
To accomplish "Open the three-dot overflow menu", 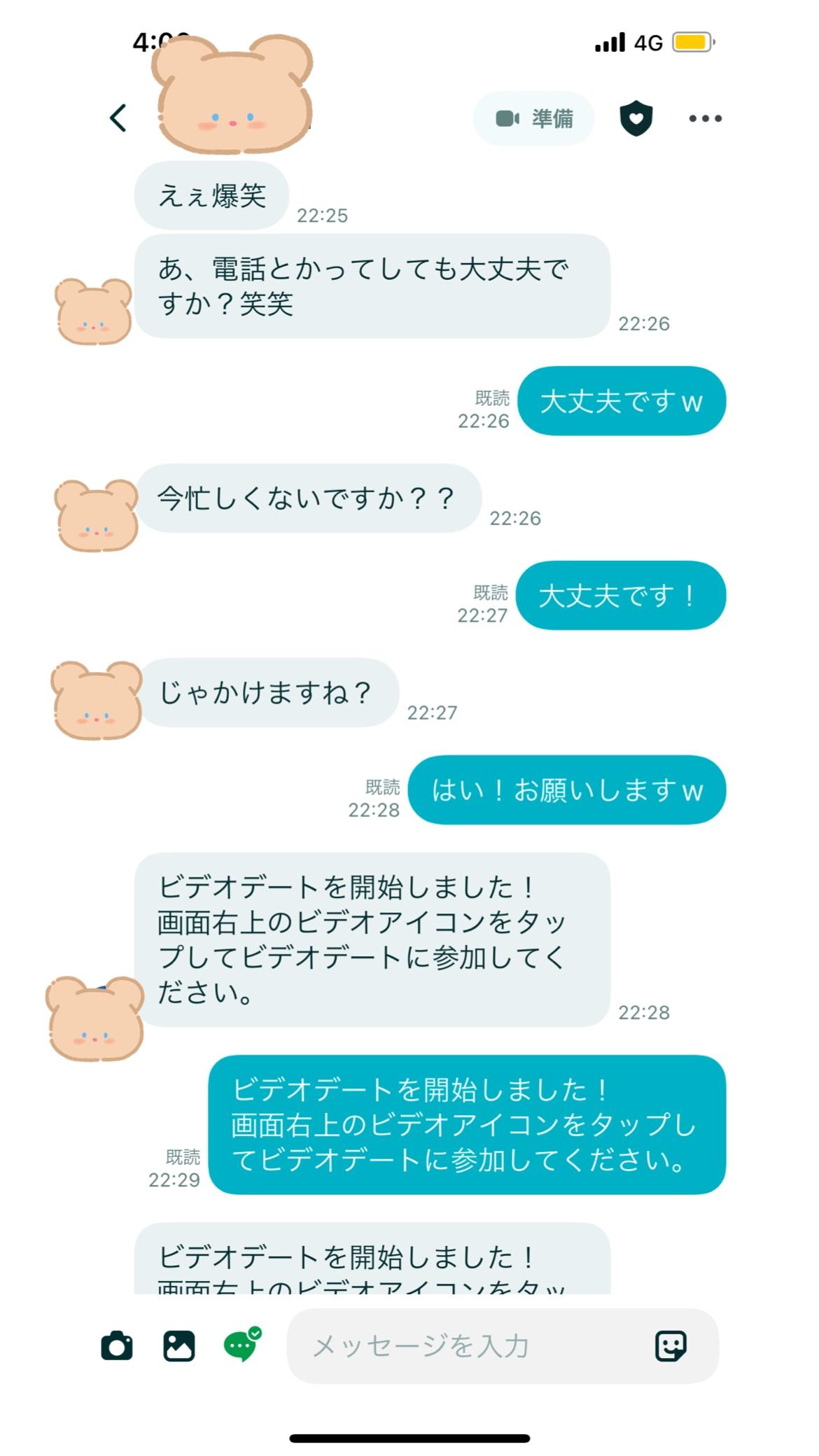I will [x=705, y=118].
